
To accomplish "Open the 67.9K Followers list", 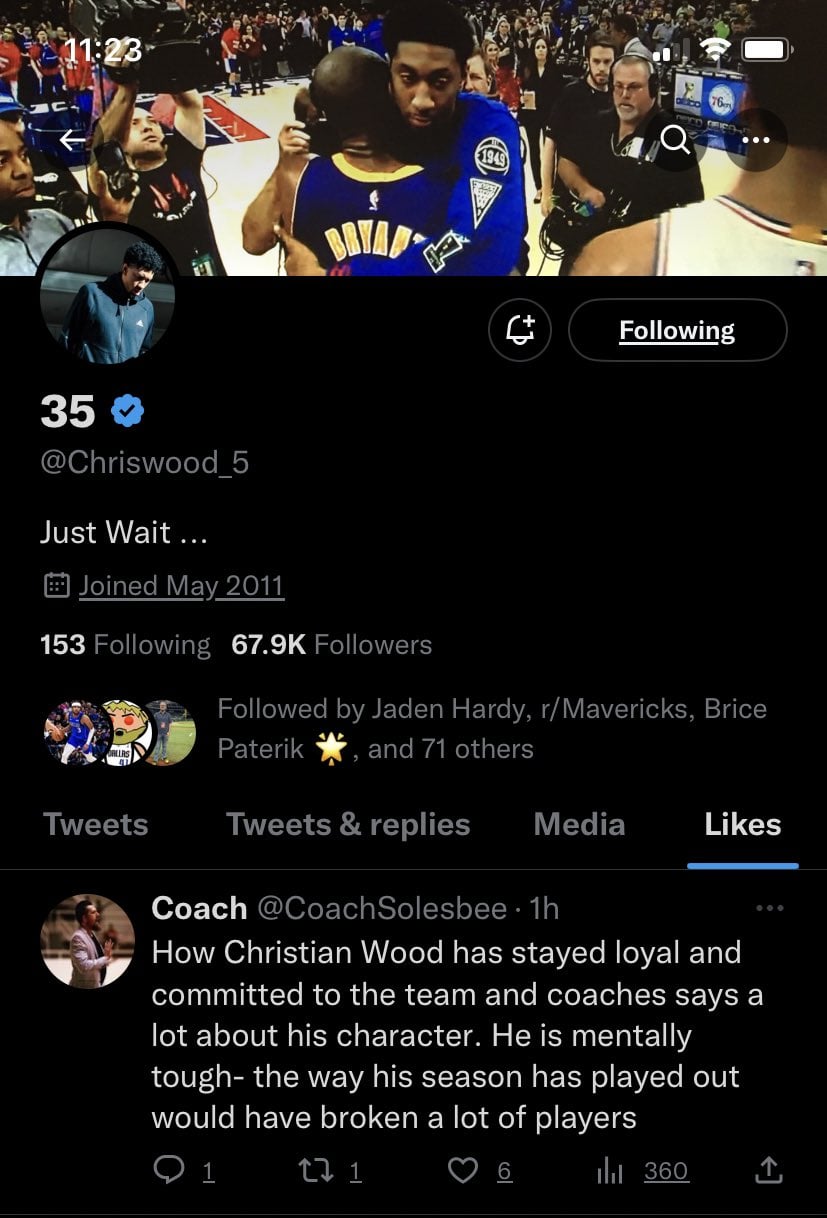I will click(x=331, y=645).
